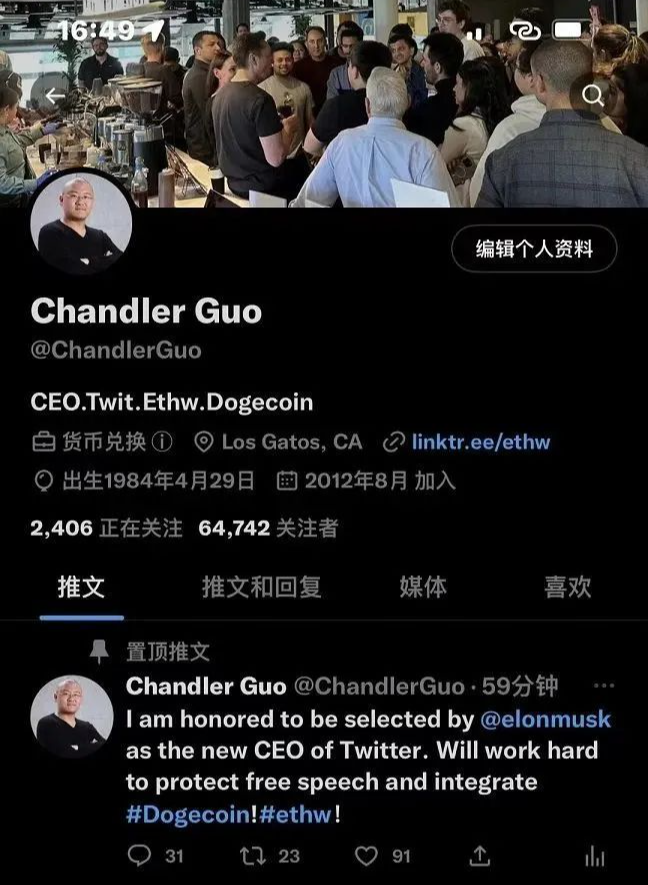Like the pinned tweet
648x885 pixels.
[368, 855]
